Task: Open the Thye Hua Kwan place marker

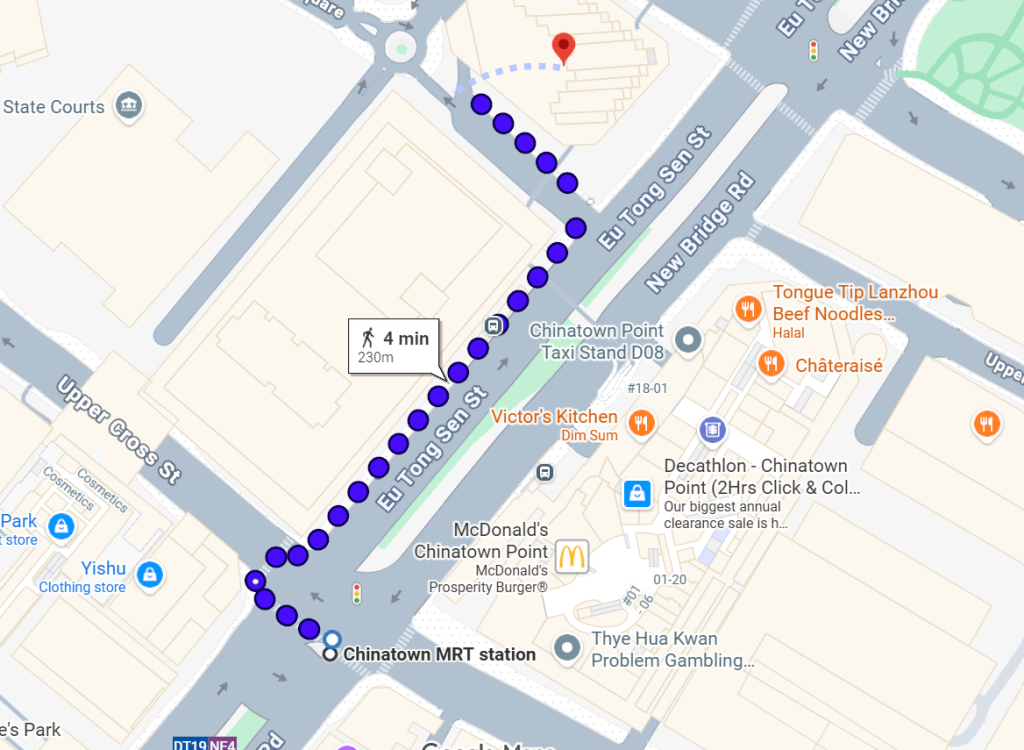Action: click(x=568, y=648)
